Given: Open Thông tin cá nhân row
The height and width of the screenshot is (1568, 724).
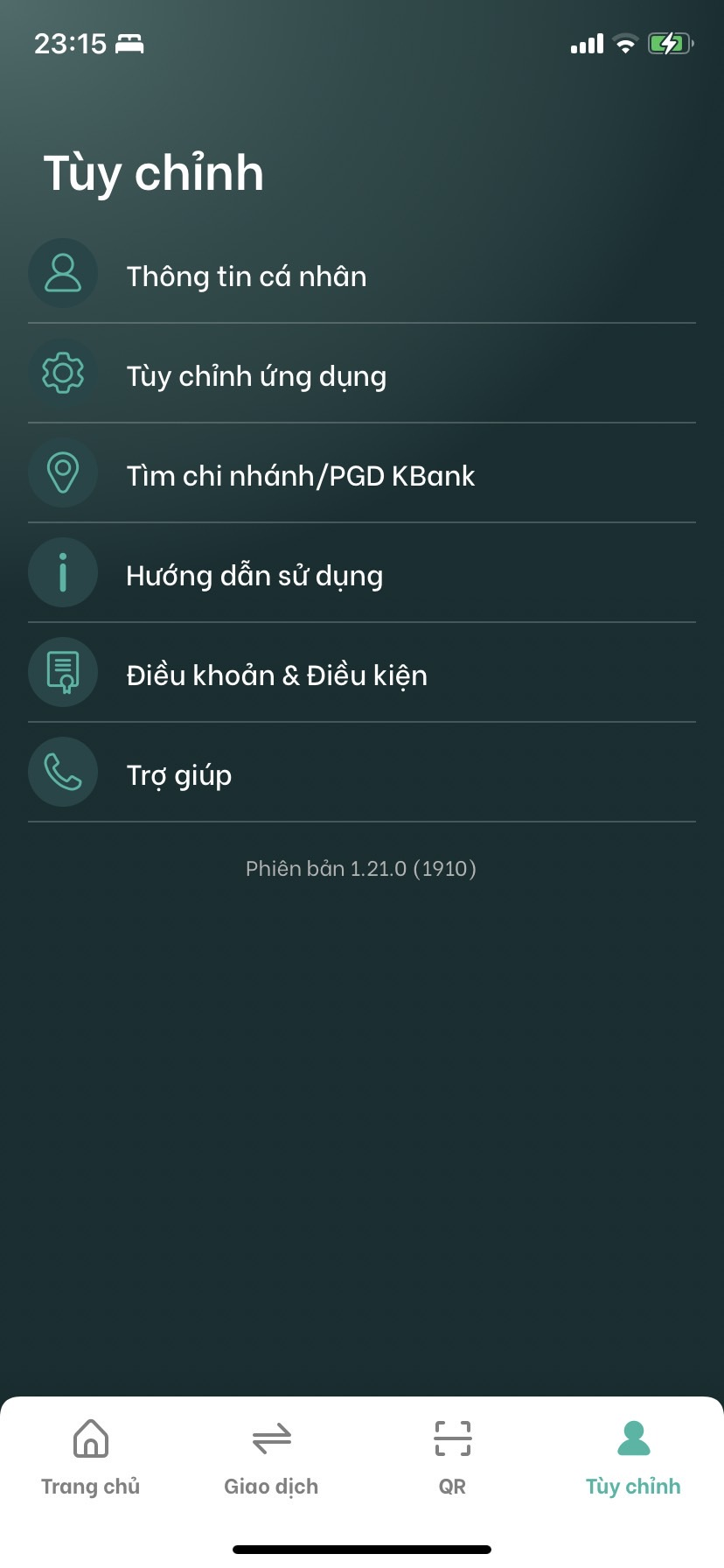Looking at the screenshot, I should (247, 276).
